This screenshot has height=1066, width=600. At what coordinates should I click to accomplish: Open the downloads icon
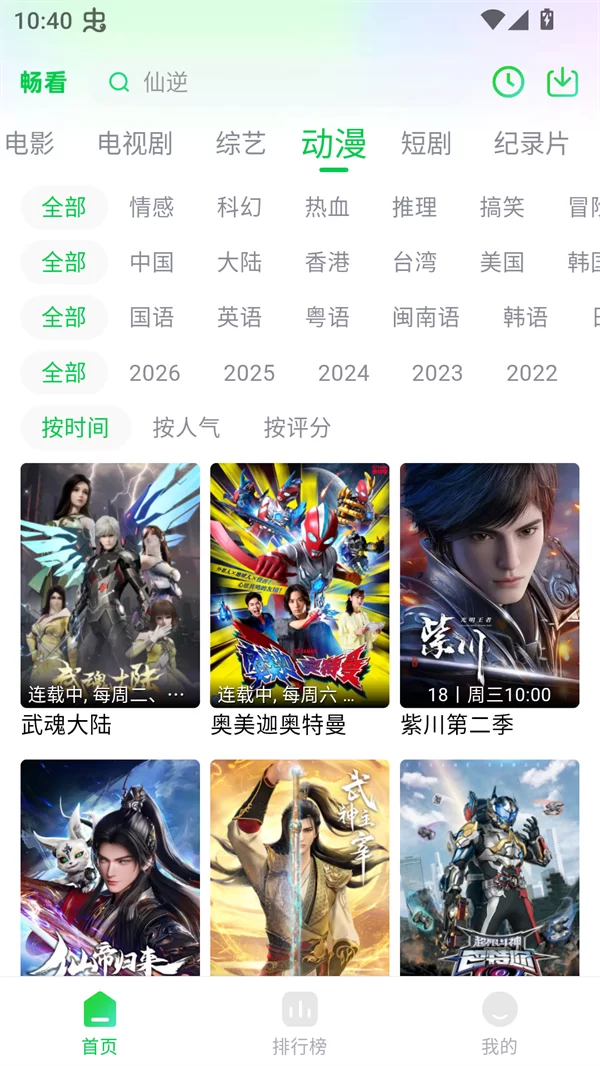coord(563,82)
